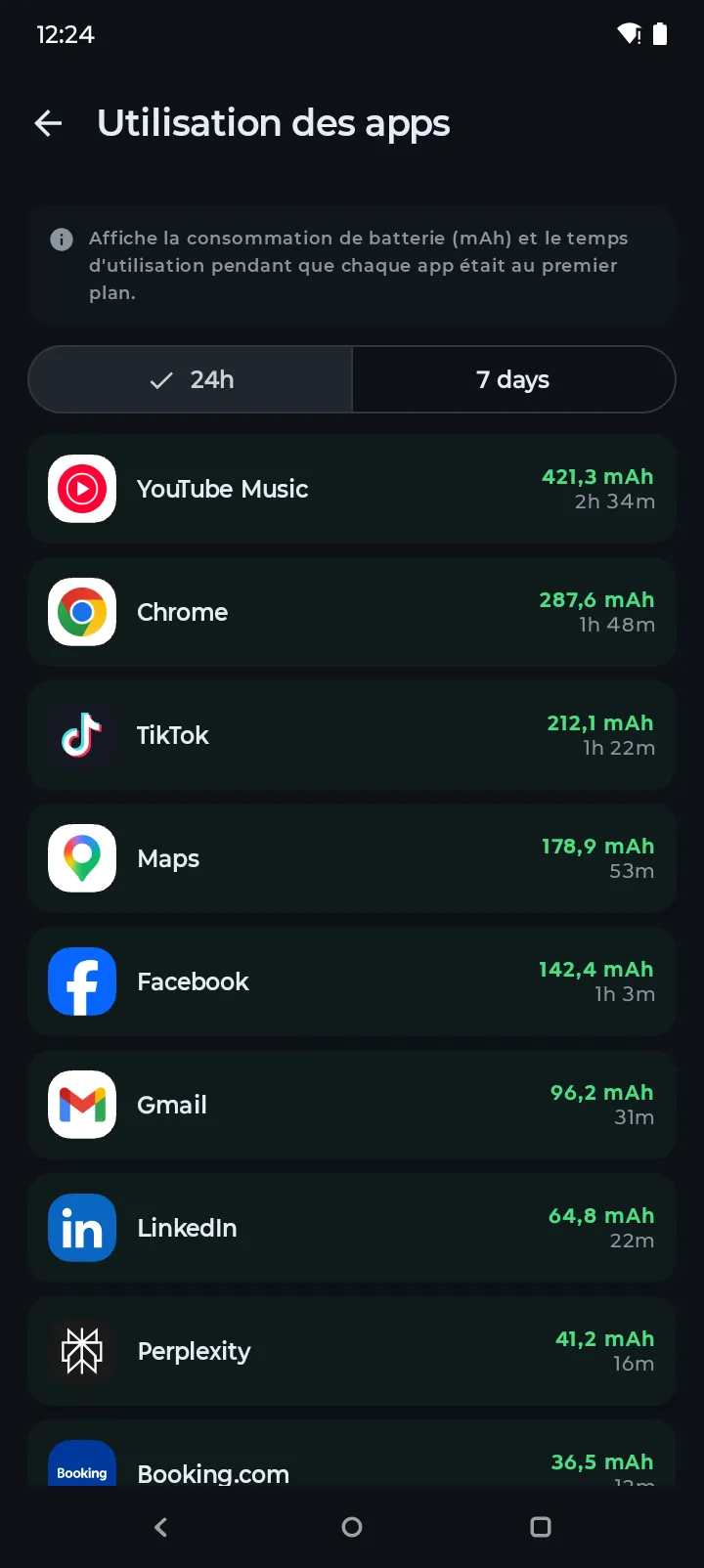704x1568 pixels.
Task: Open the YouTube Music app icon
Action: tap(81, 489)
